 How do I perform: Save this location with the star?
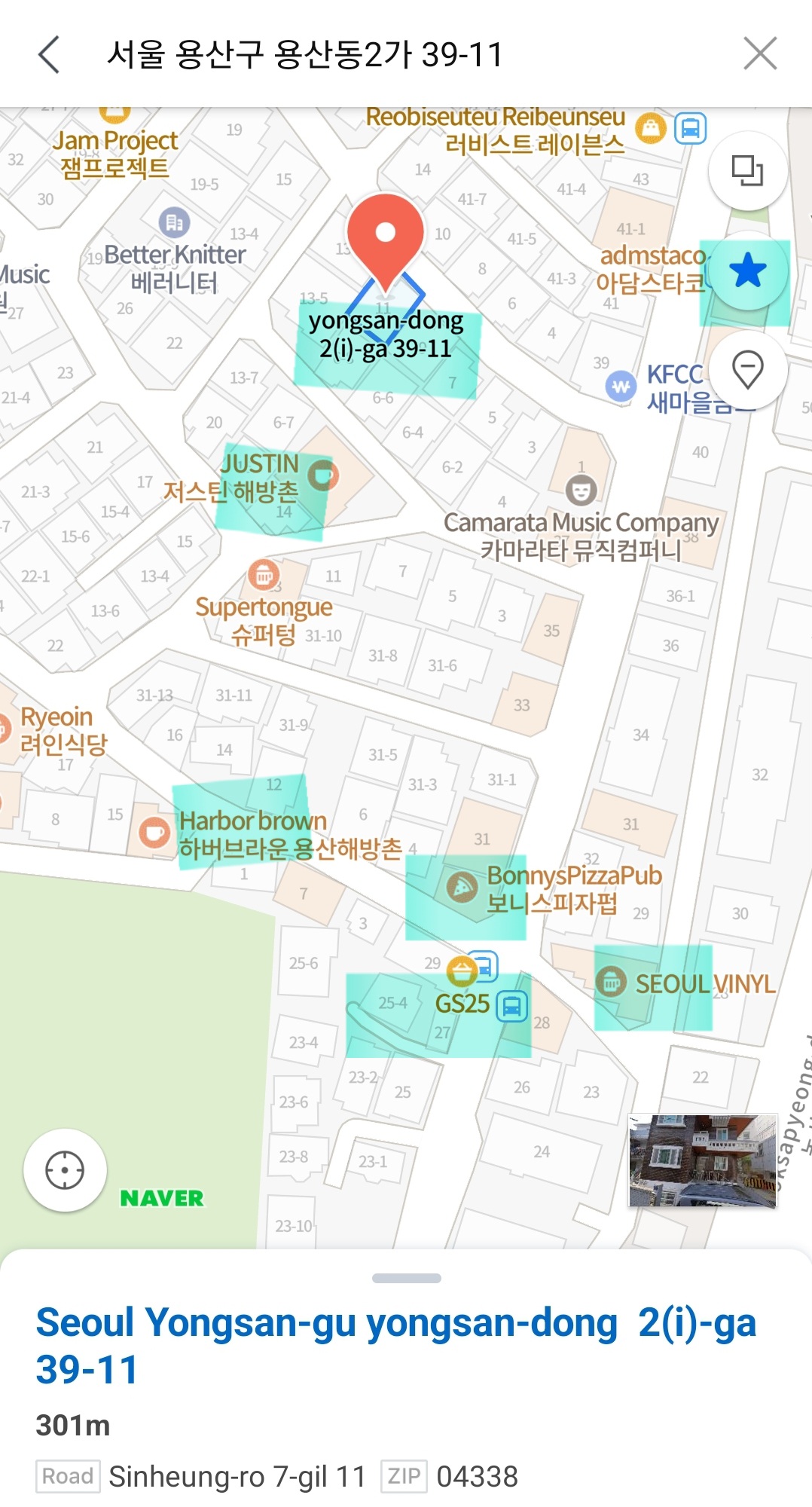click(x=748, y=271)
